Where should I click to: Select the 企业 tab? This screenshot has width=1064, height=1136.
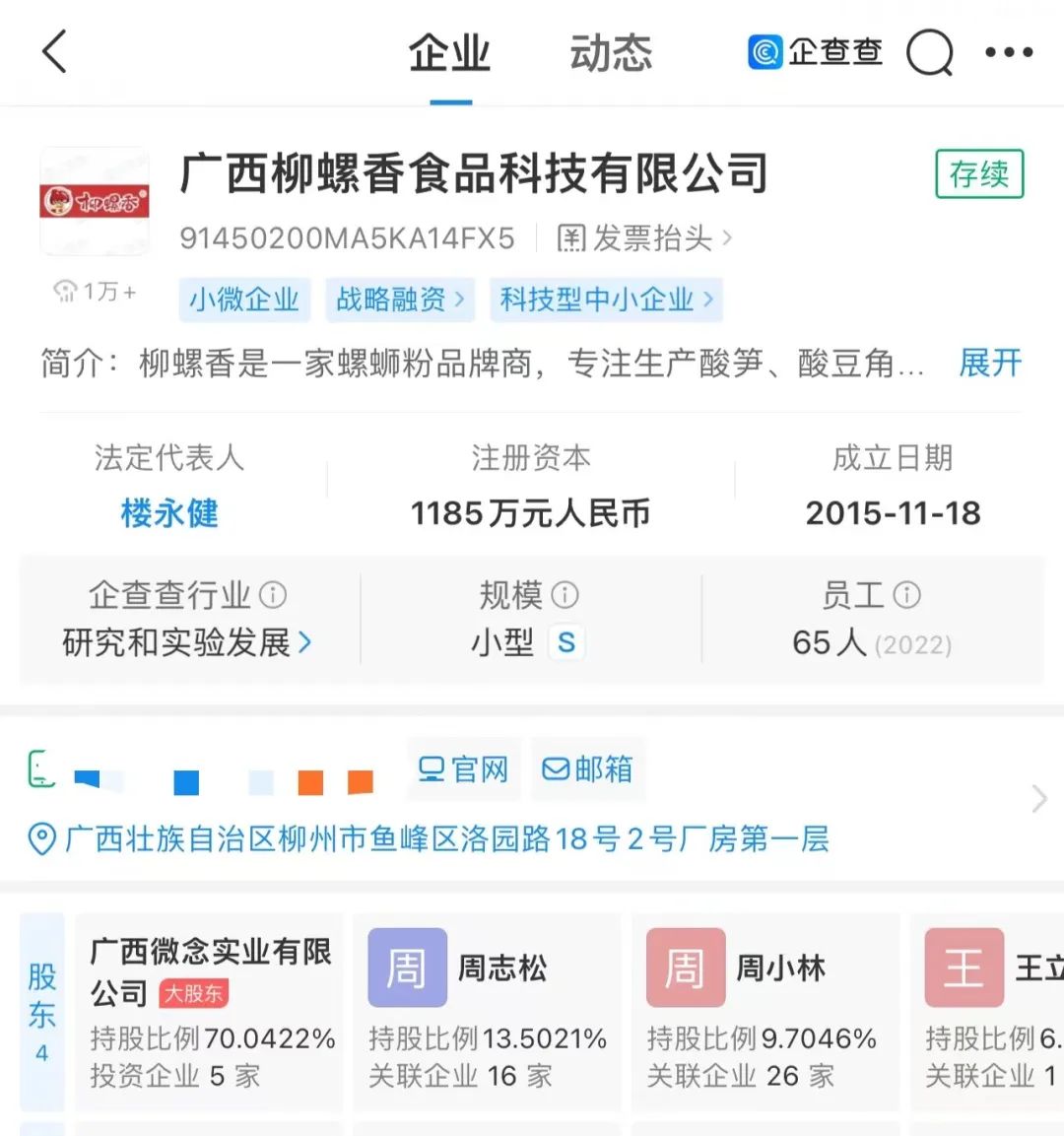(x=449, y=54)
